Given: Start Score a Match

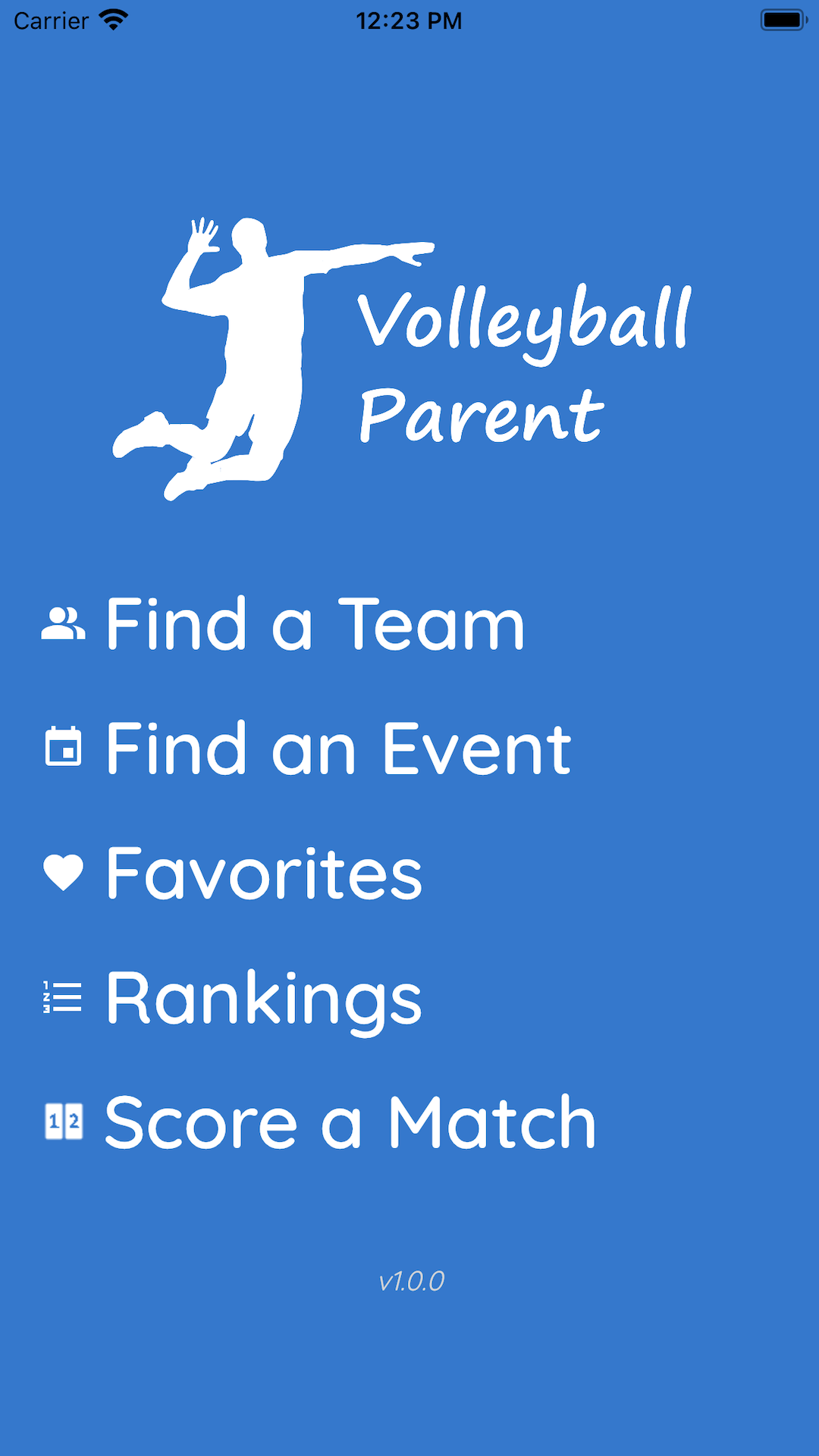Looking at the screenshot, I should (350, 1123).
